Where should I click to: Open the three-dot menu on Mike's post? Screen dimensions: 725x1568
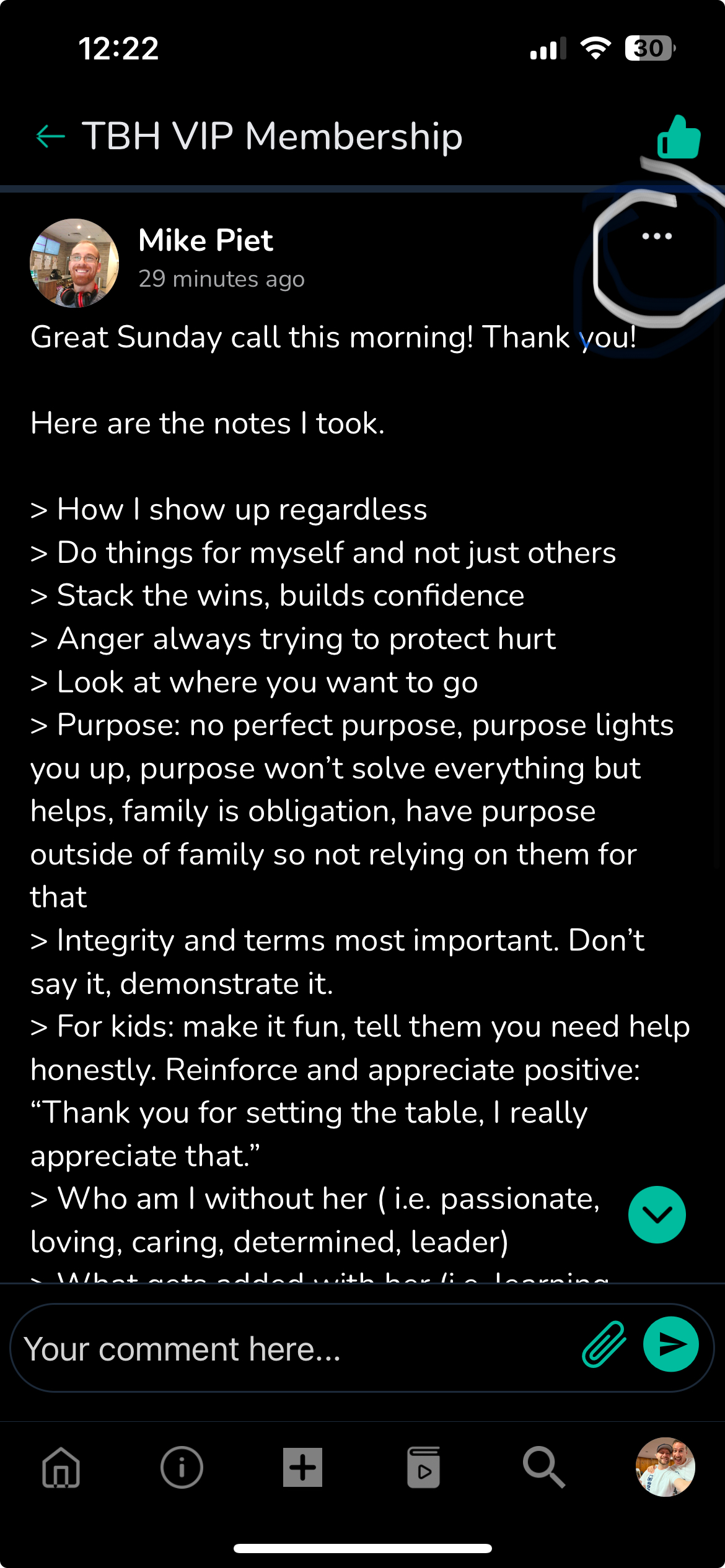point(657,236)
